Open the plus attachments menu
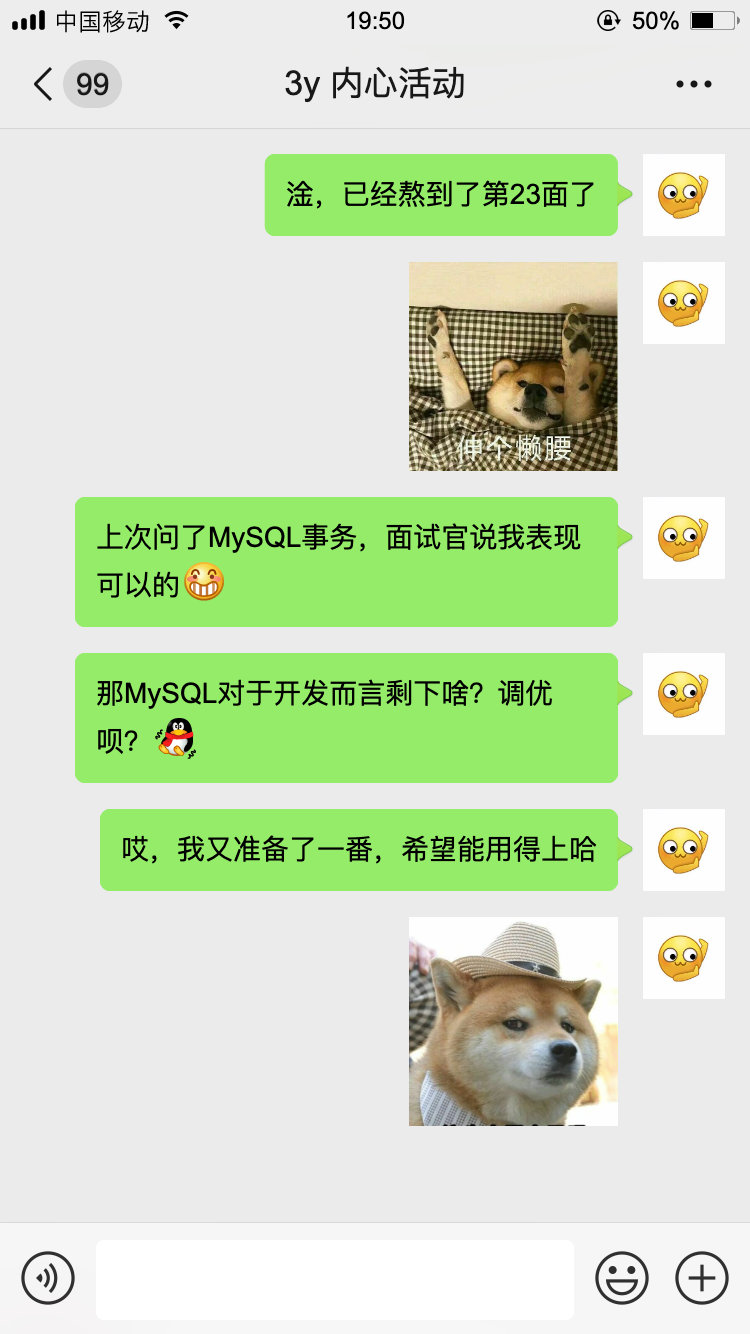Image resolution: width=750 pixels, height=1334 pixels. (702, 1278)
